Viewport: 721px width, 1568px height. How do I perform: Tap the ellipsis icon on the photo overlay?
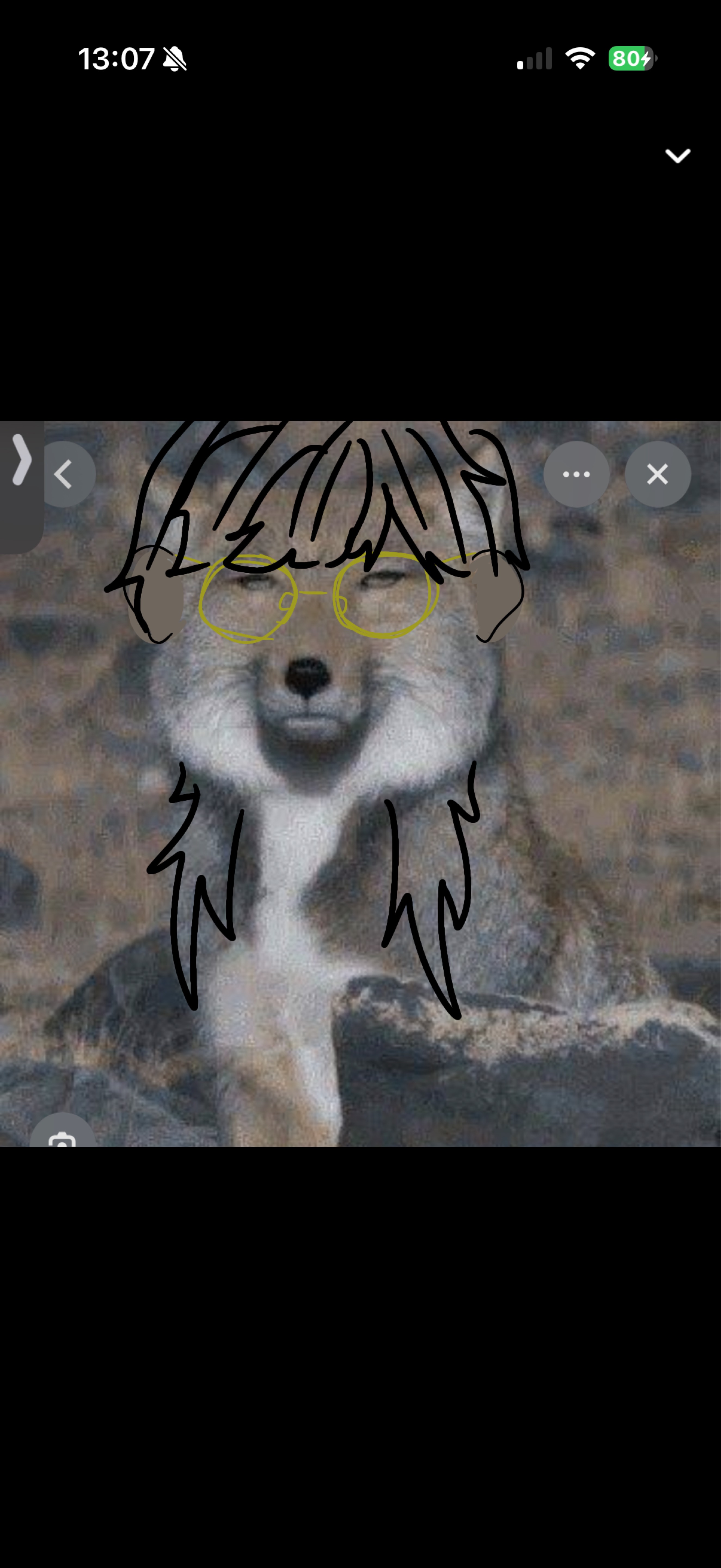tap(577, 474)
